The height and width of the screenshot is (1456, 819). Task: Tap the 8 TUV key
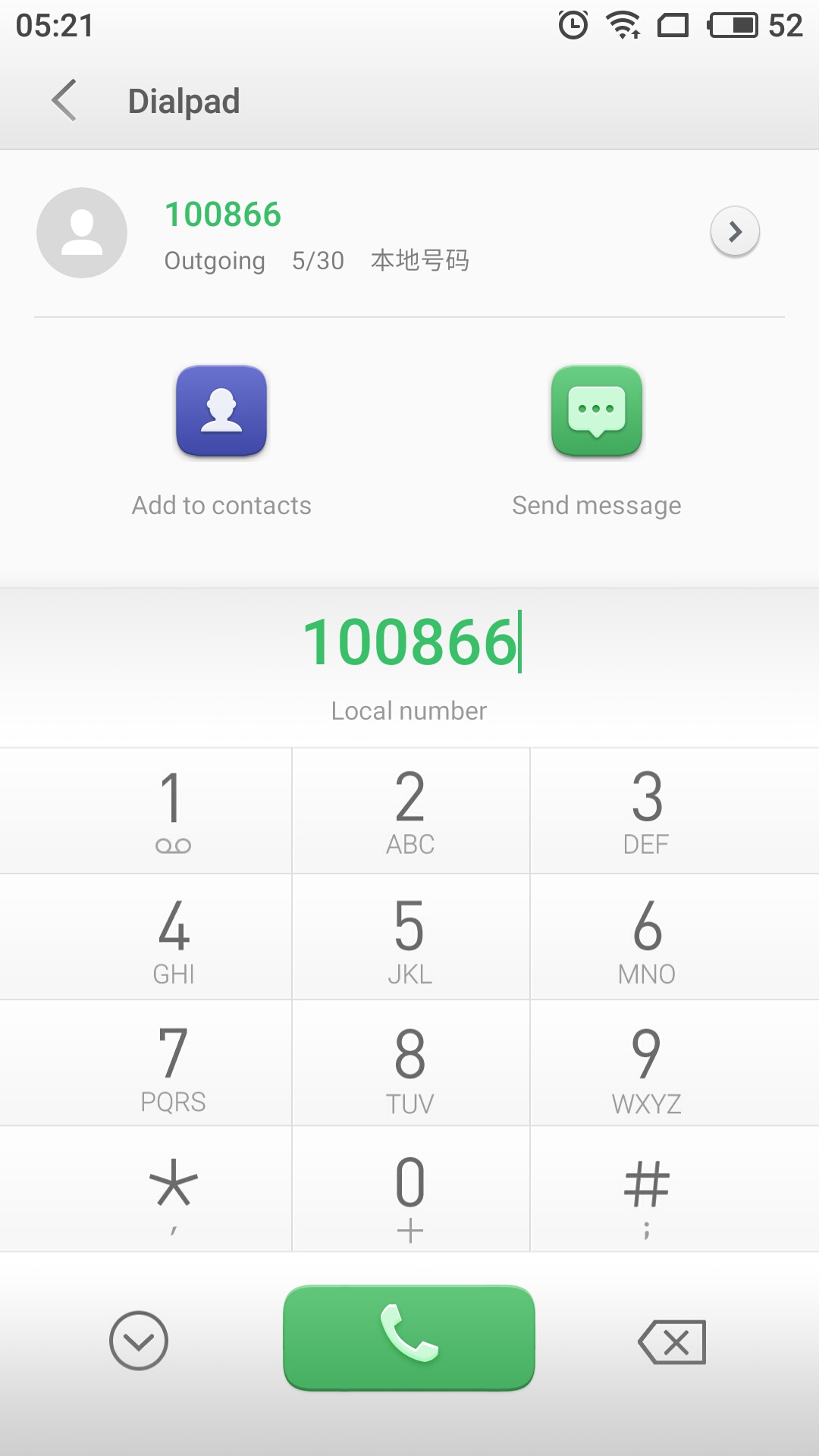410,1064
